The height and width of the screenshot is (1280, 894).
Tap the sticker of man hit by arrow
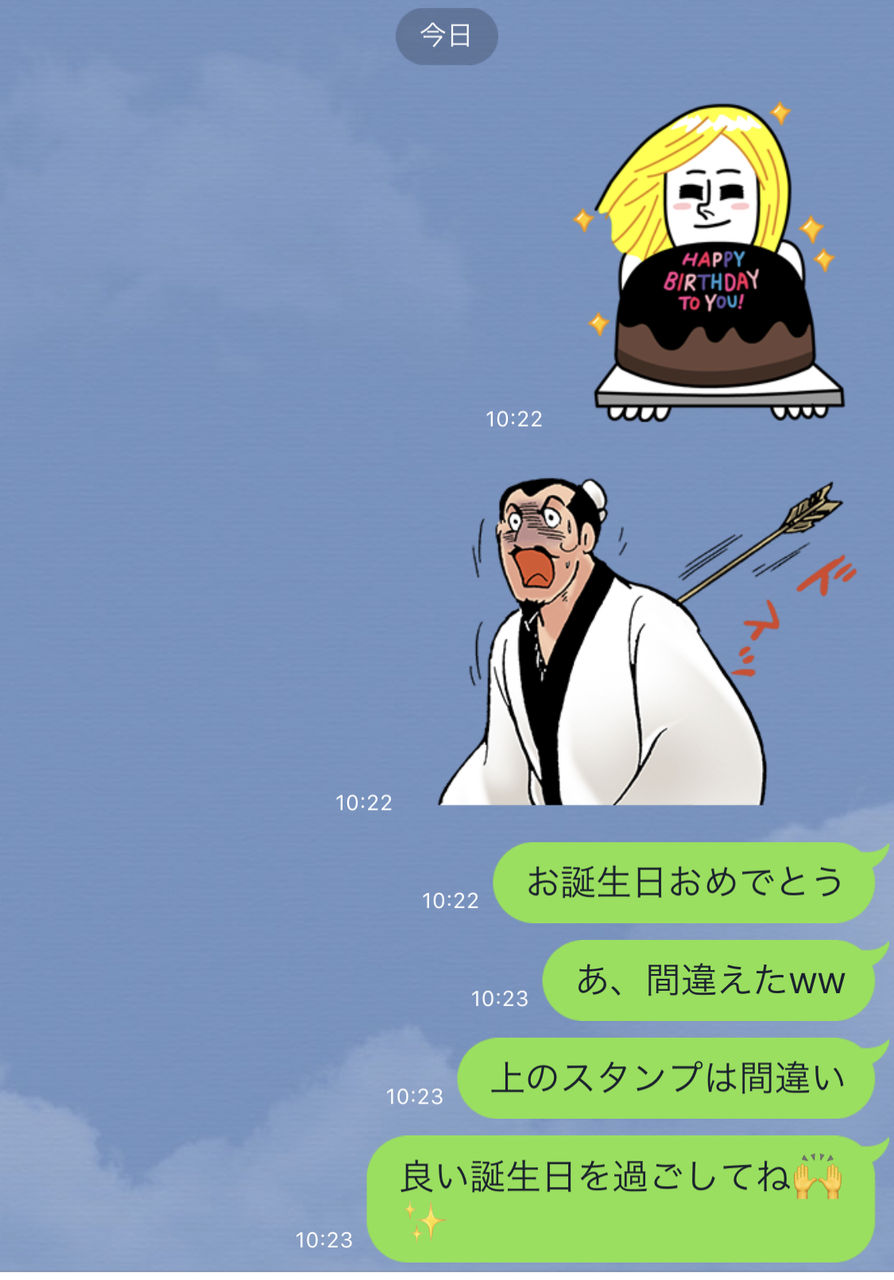[x=640, y=643]
